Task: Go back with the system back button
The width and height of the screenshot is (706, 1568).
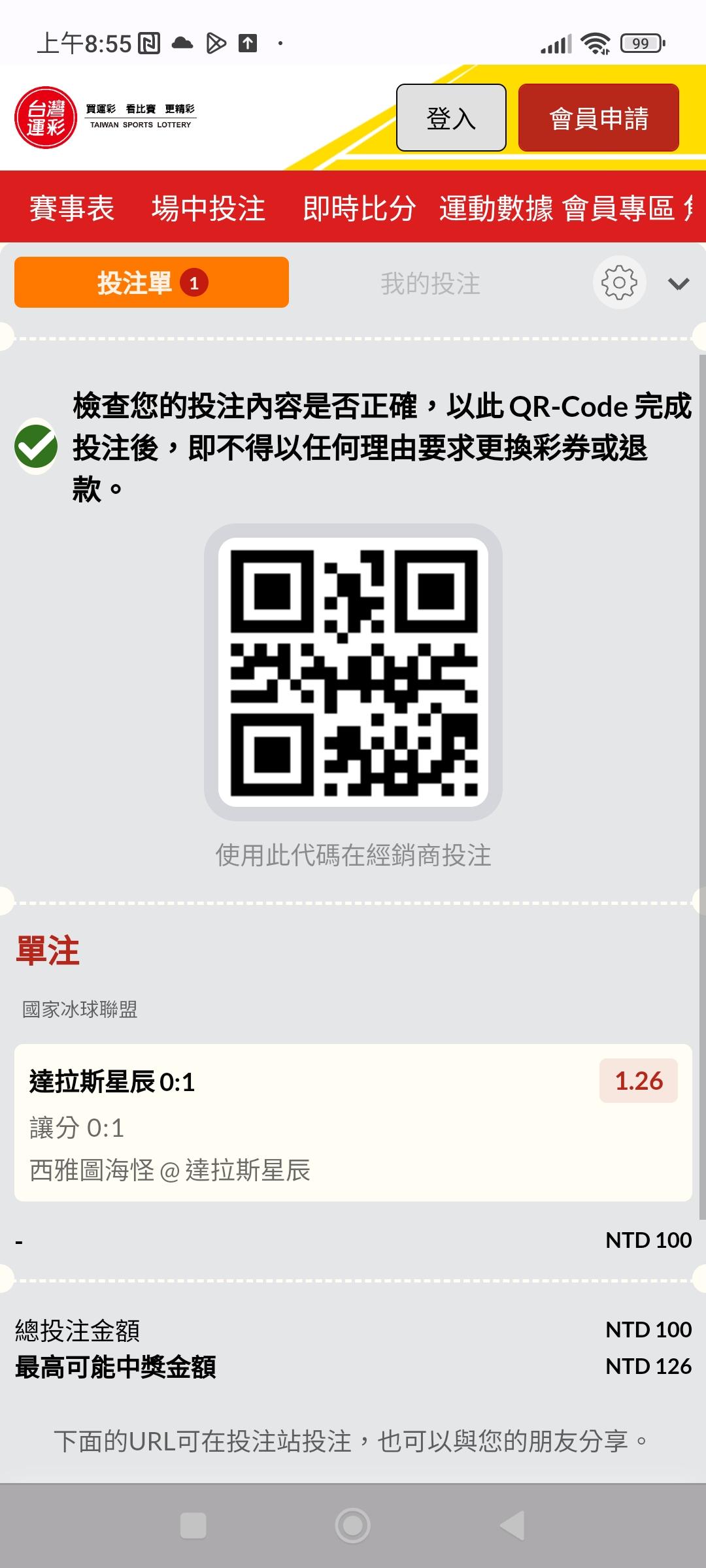Action: (x=513, y=1526)
